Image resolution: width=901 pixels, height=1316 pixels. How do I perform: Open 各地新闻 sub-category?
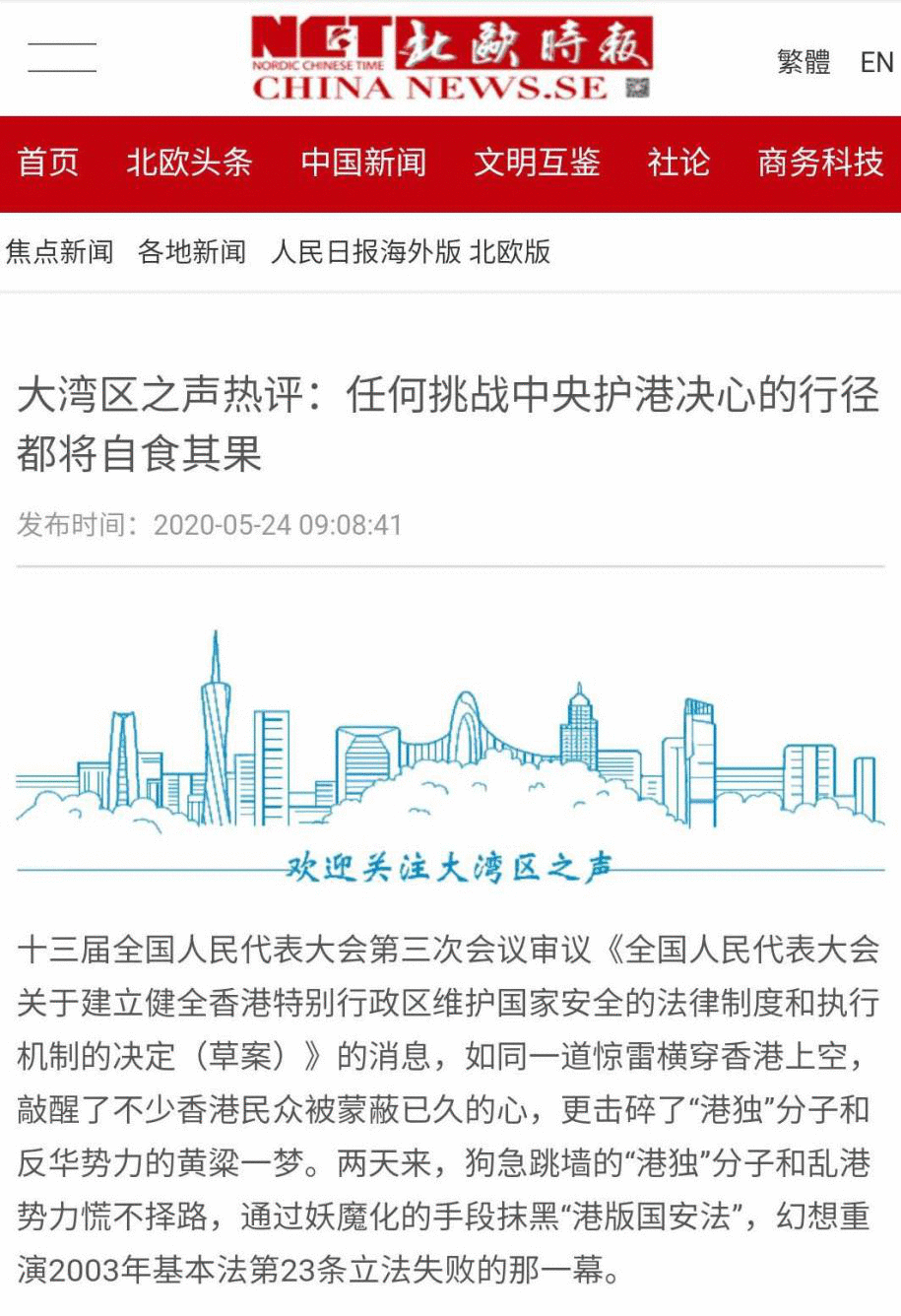tap(192, 252)
